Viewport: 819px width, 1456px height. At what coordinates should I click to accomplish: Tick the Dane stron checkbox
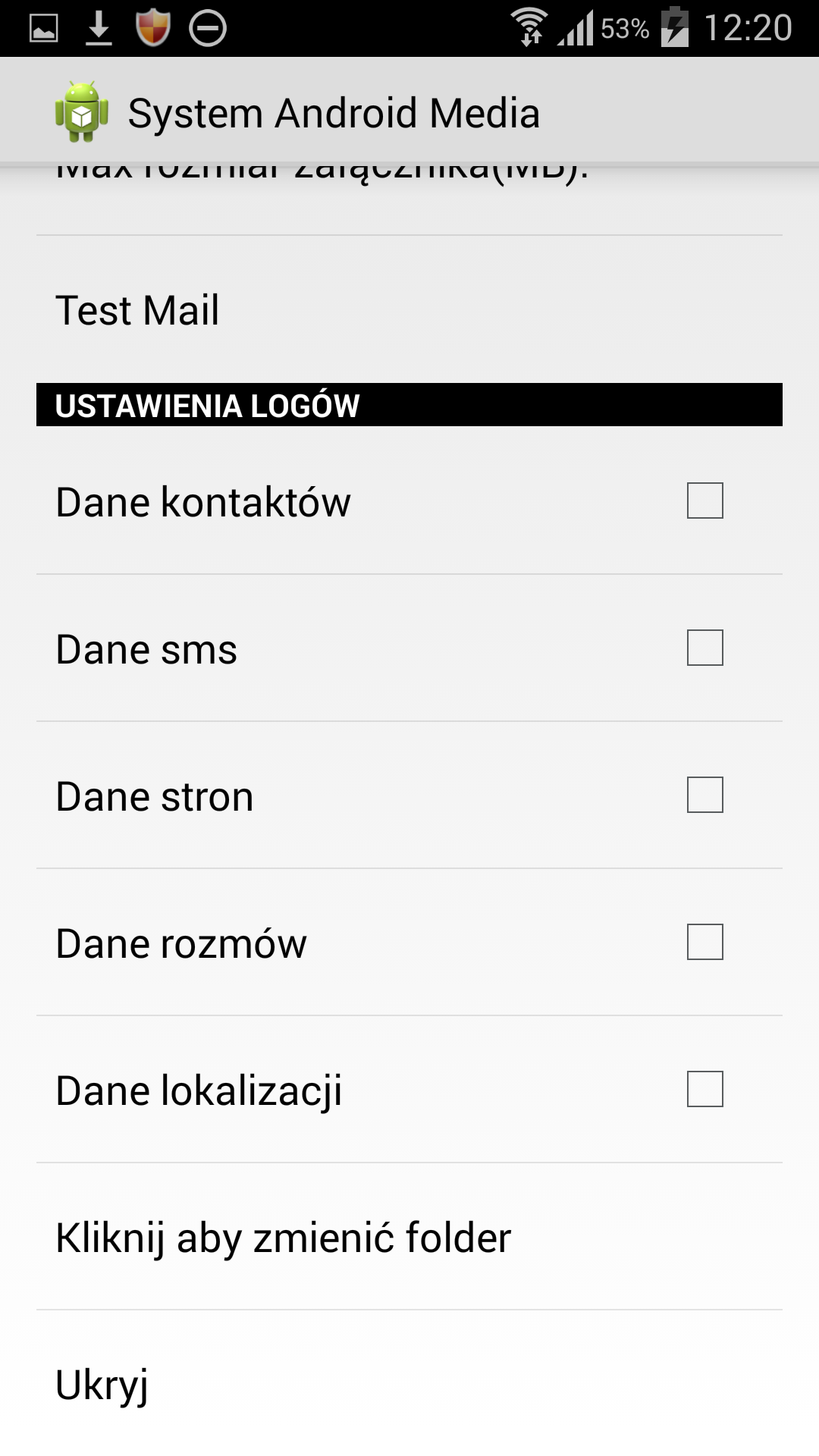pyautogui.click(x=704, y=795)
